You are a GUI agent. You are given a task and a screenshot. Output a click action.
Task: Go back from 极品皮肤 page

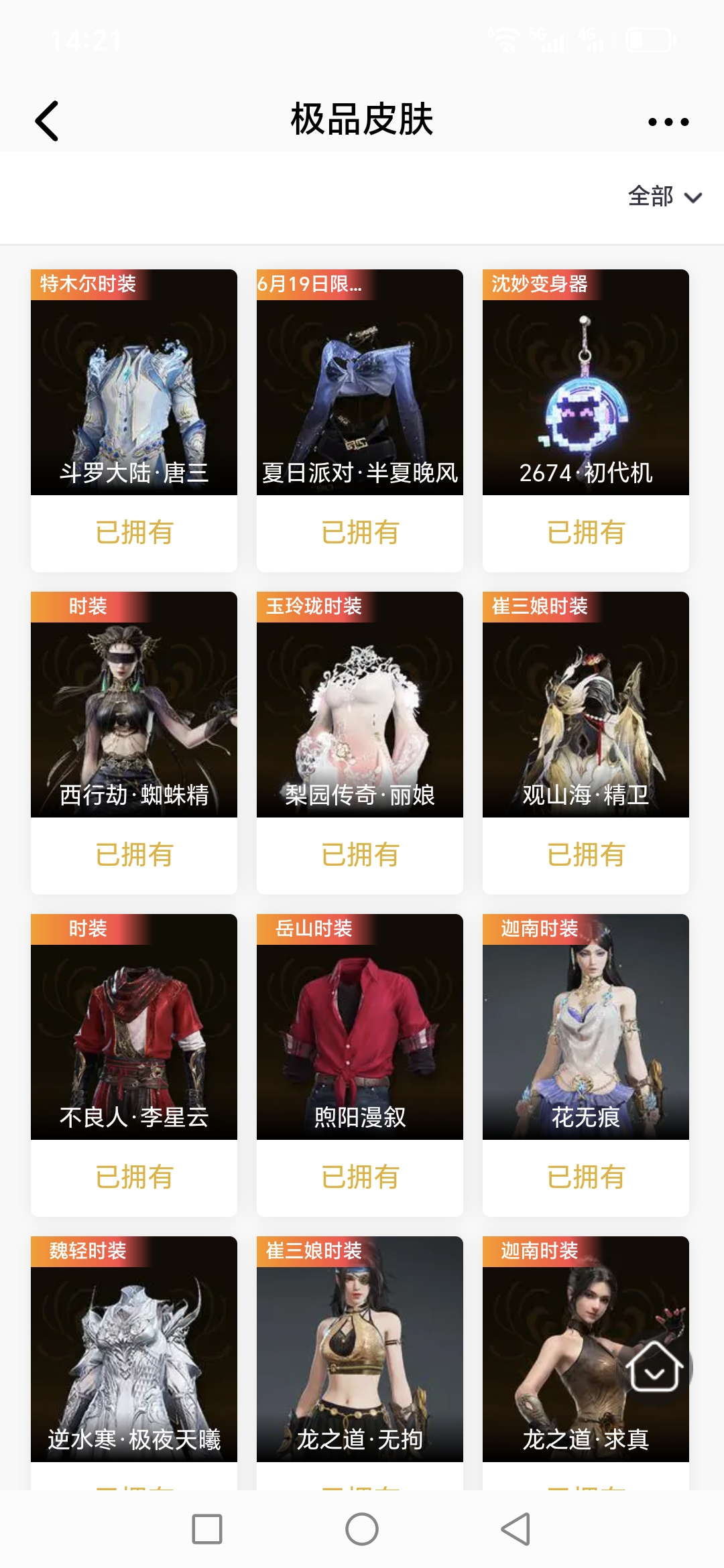click(x=47, y=121)
